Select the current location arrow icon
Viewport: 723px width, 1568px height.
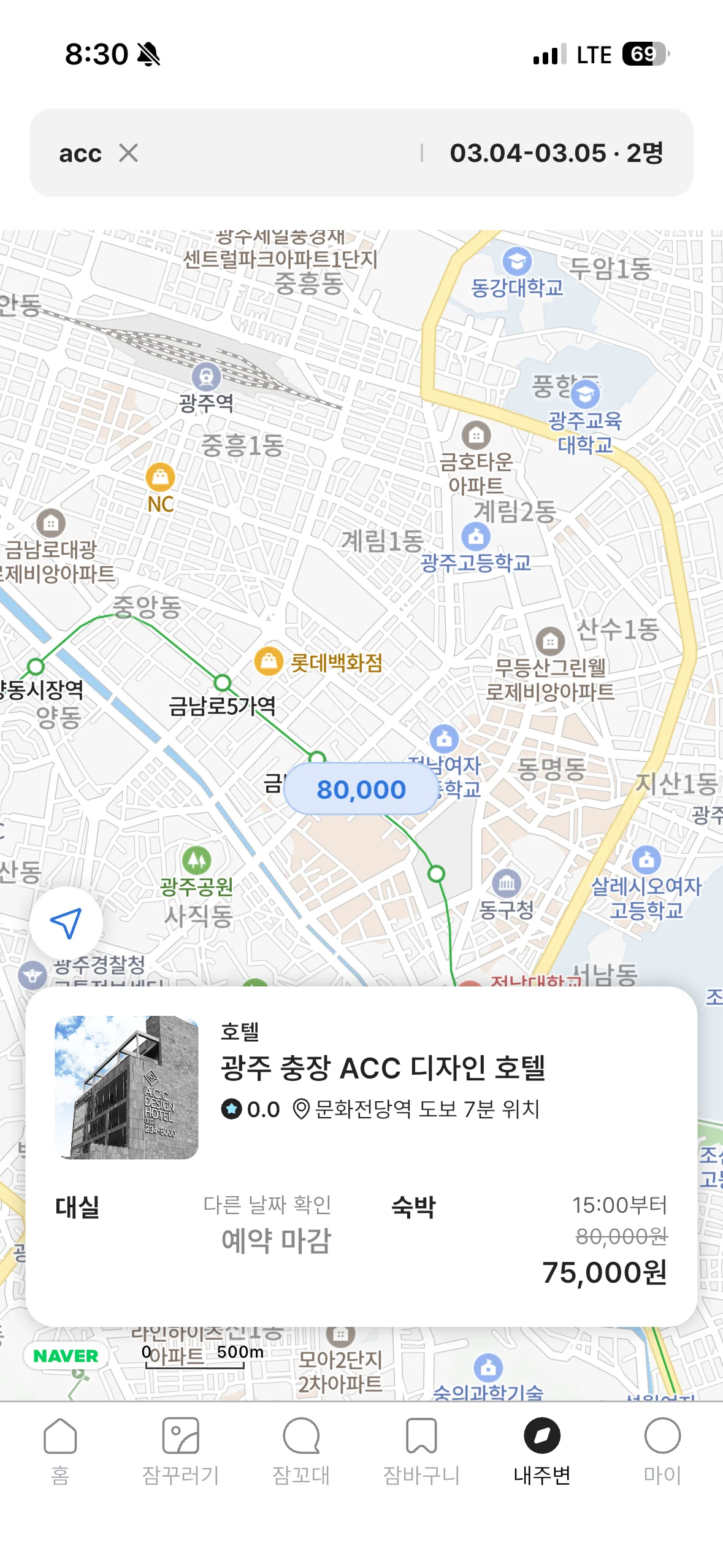[x=66, y=921]
